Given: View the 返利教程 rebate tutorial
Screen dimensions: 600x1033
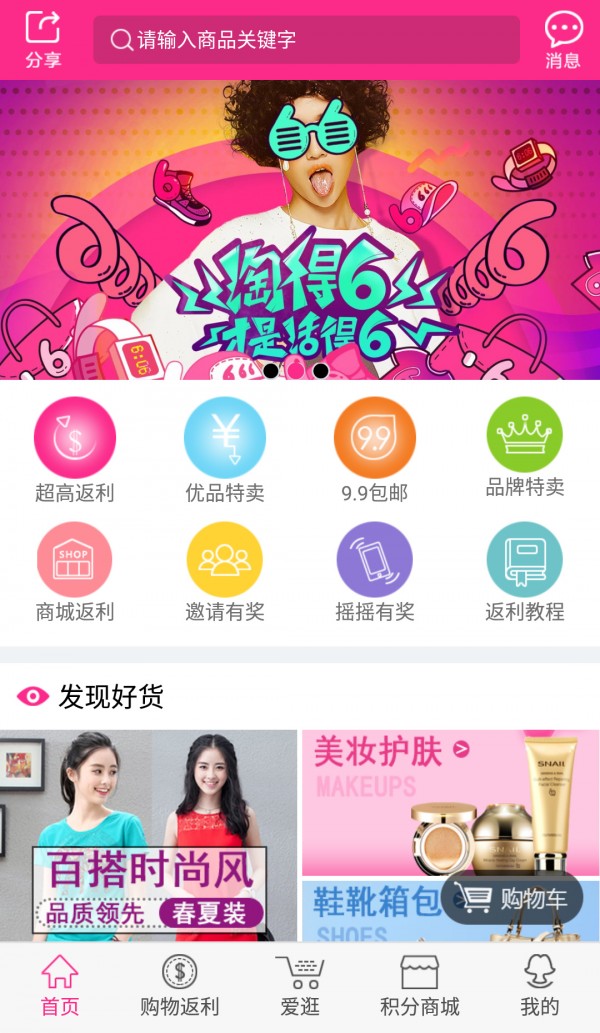Looking at the screenshot, I should coord(525,572).
